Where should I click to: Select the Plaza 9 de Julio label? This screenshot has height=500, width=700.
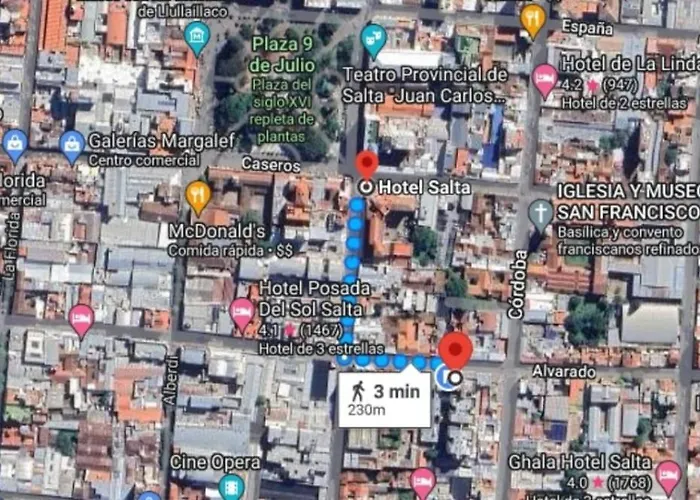[284, 53]
